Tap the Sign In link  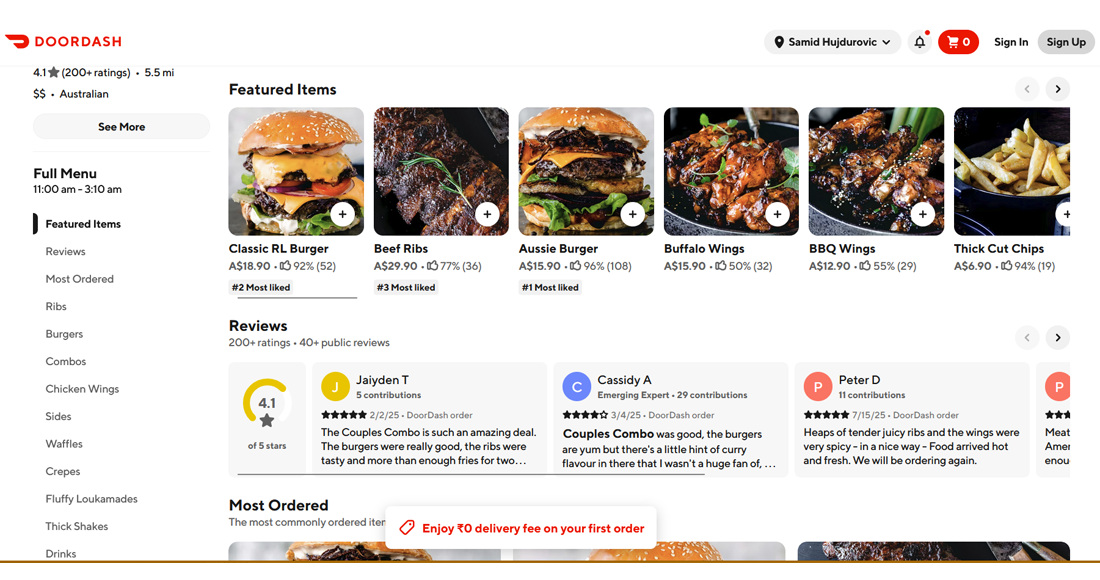(x=1011, y=42)
